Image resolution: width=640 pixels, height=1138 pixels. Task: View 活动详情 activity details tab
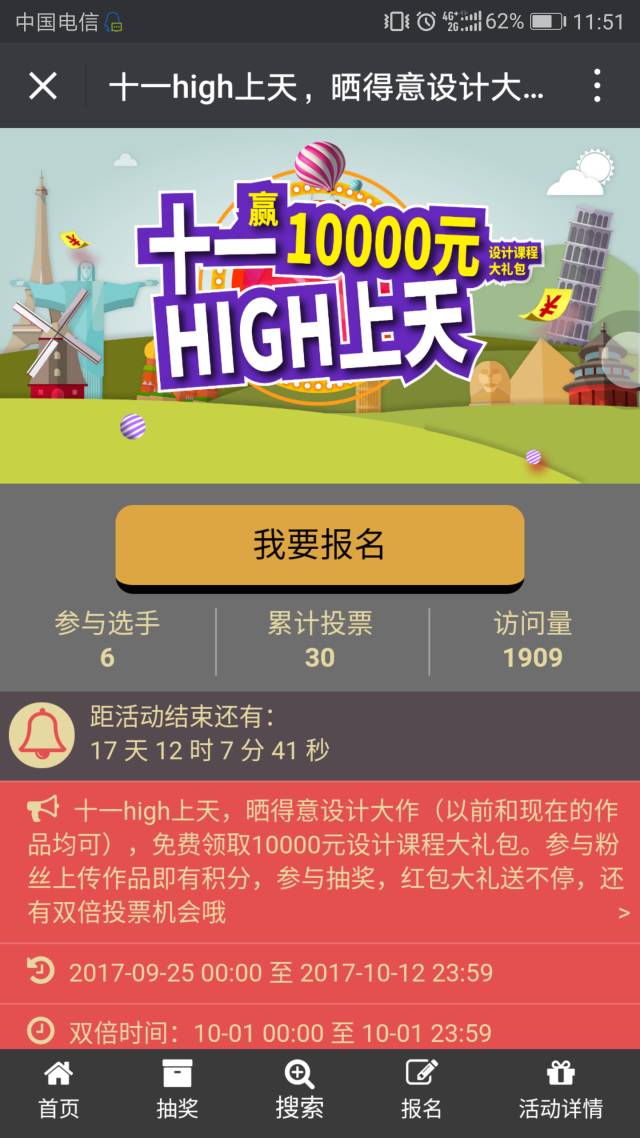tap(560, 1092)
